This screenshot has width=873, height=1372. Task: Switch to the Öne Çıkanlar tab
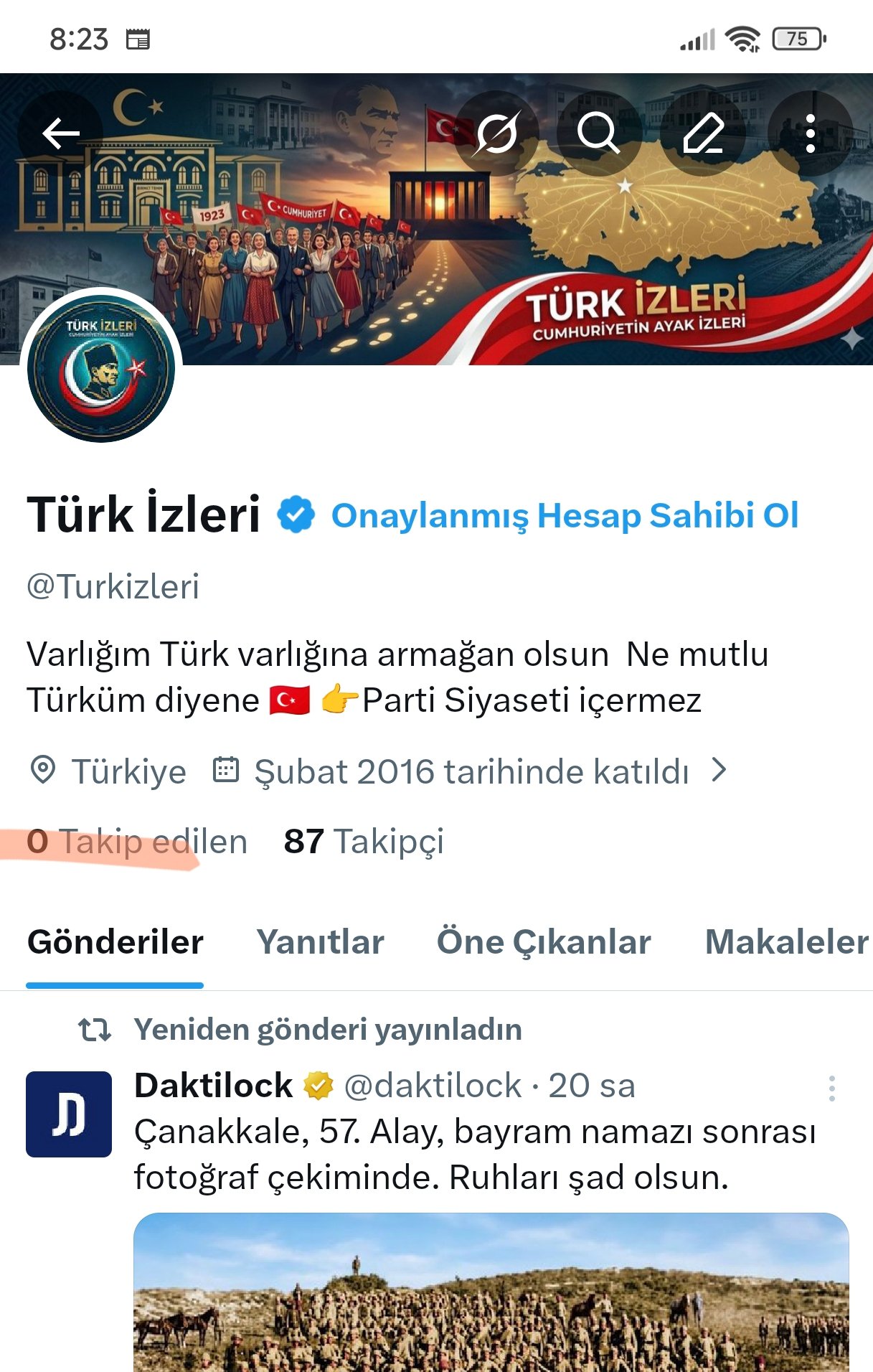click(x=544, y=943)
